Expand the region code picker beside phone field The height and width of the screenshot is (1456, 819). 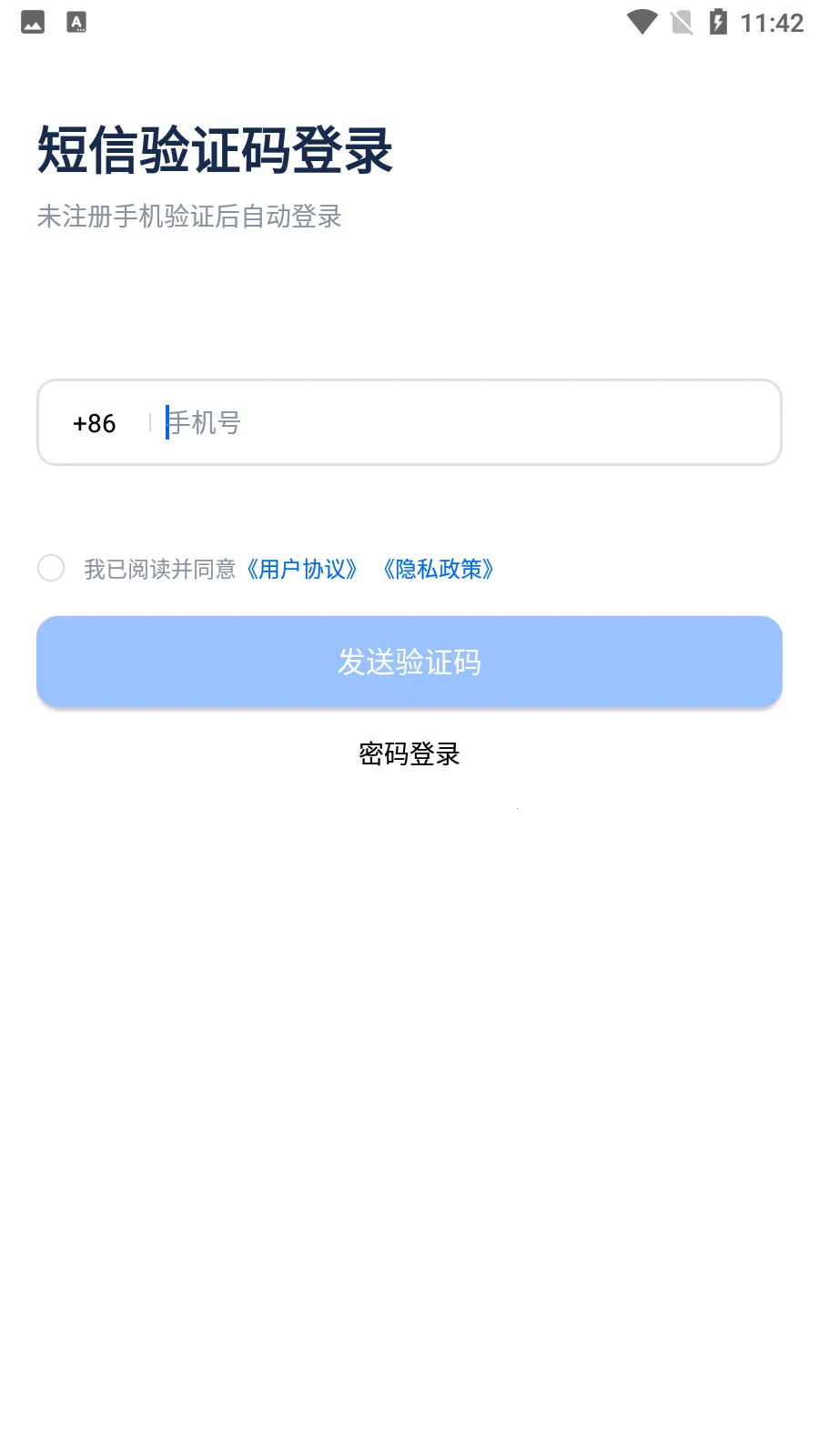coord(93,422)
